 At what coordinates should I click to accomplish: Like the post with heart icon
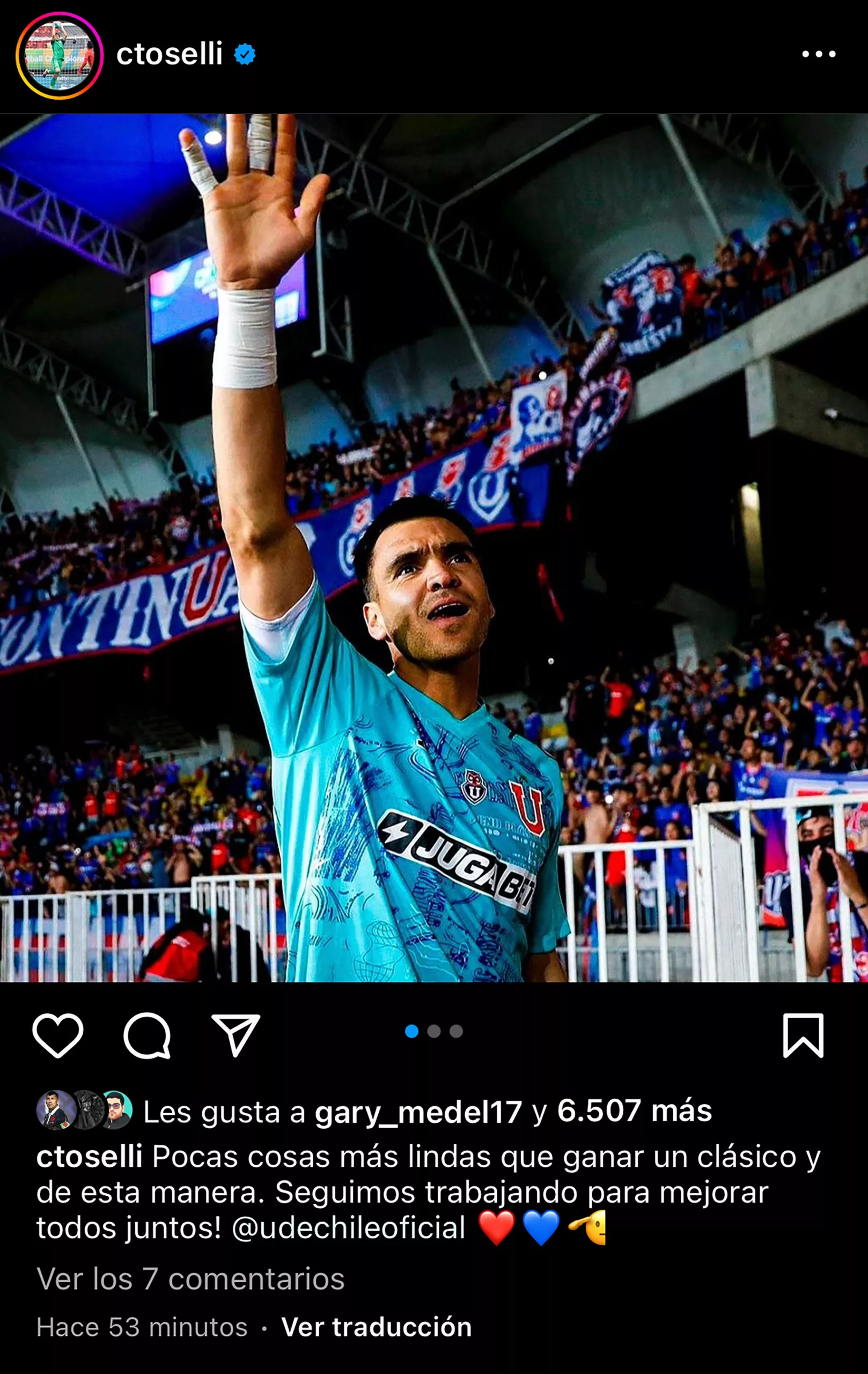(x=57, y=1036)
